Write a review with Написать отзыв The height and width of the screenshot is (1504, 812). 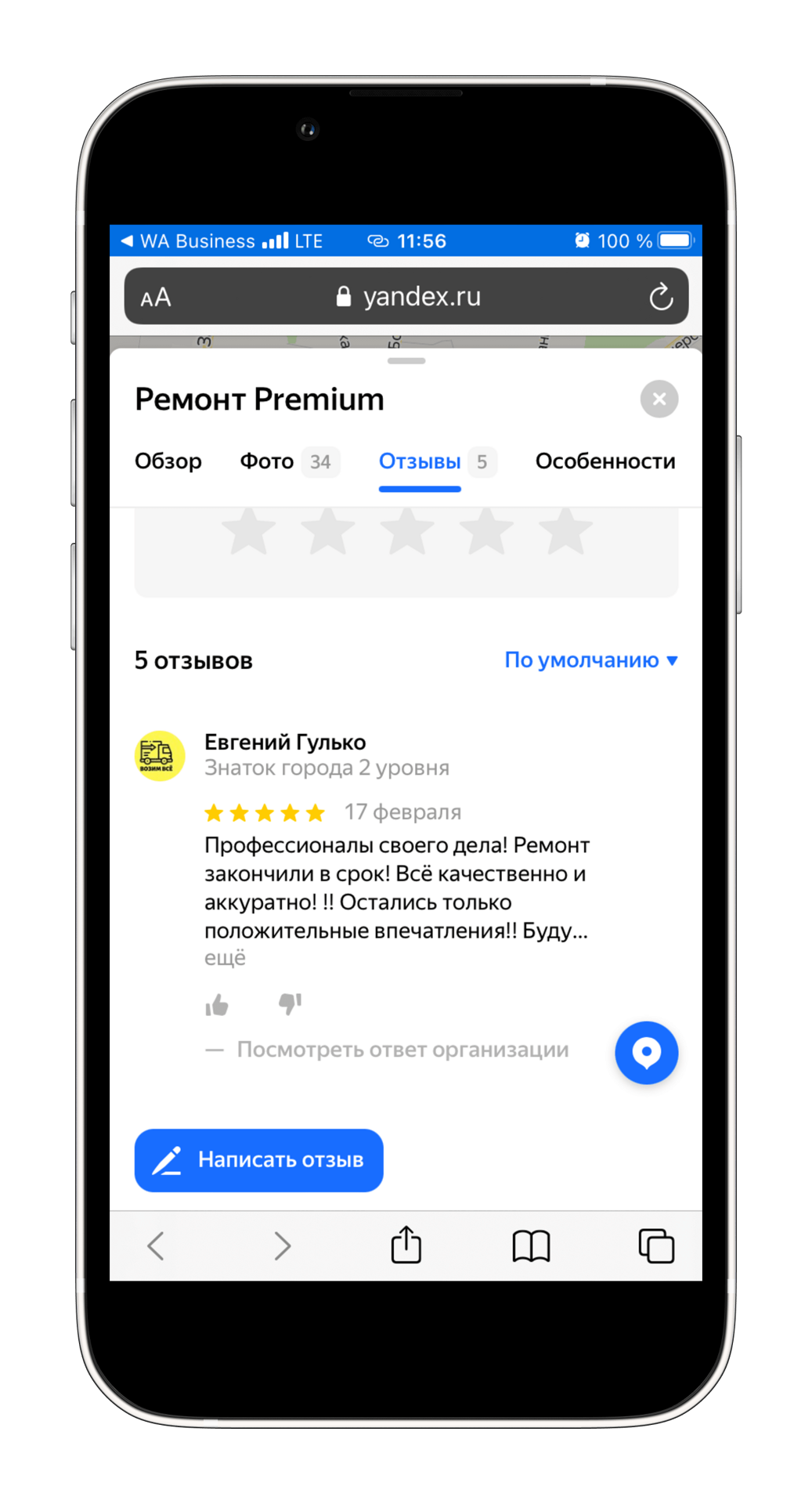point(259,1160)
